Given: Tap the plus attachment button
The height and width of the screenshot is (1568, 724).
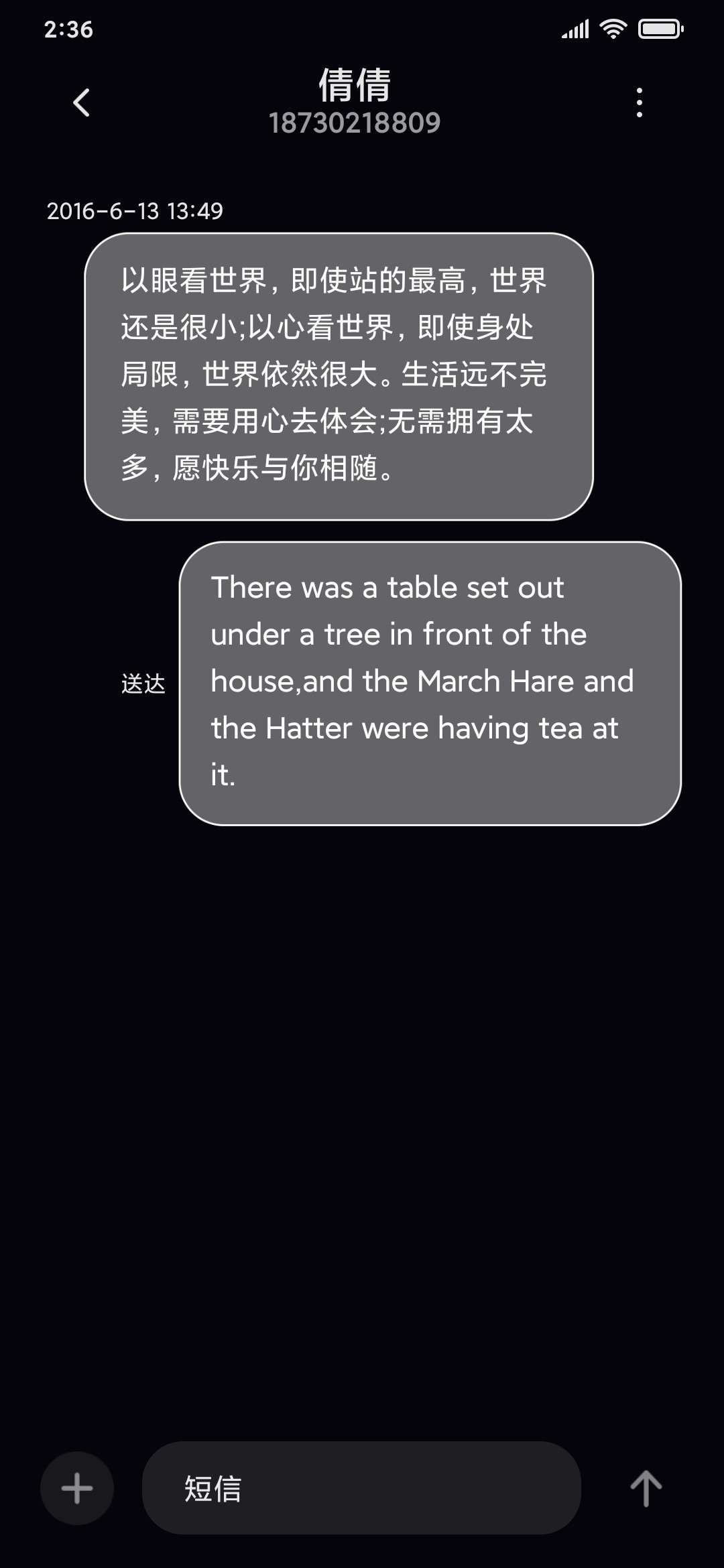Looking at the screenshot, I should pos(77,1488).
